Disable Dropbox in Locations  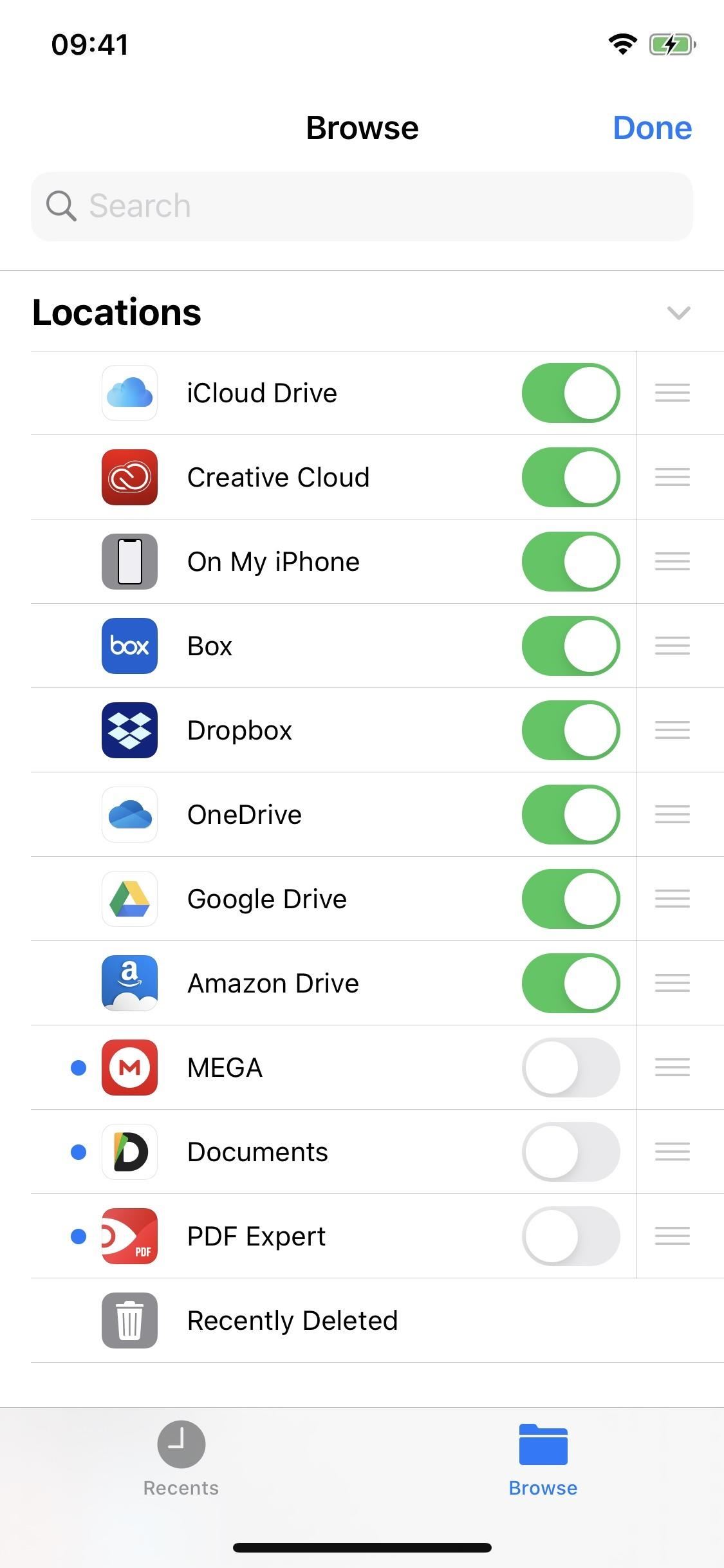coord(570,731)
